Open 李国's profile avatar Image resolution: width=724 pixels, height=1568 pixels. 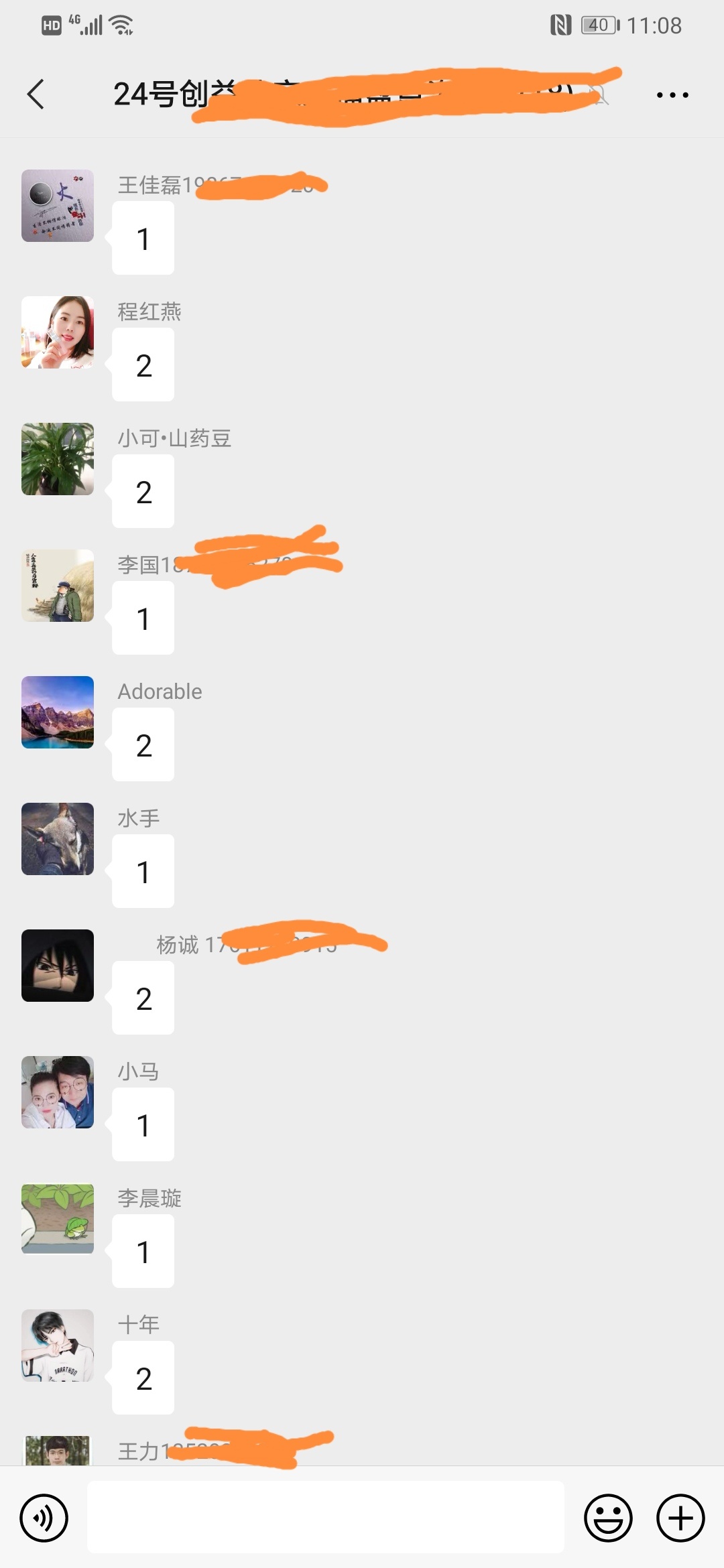(58, 586)
